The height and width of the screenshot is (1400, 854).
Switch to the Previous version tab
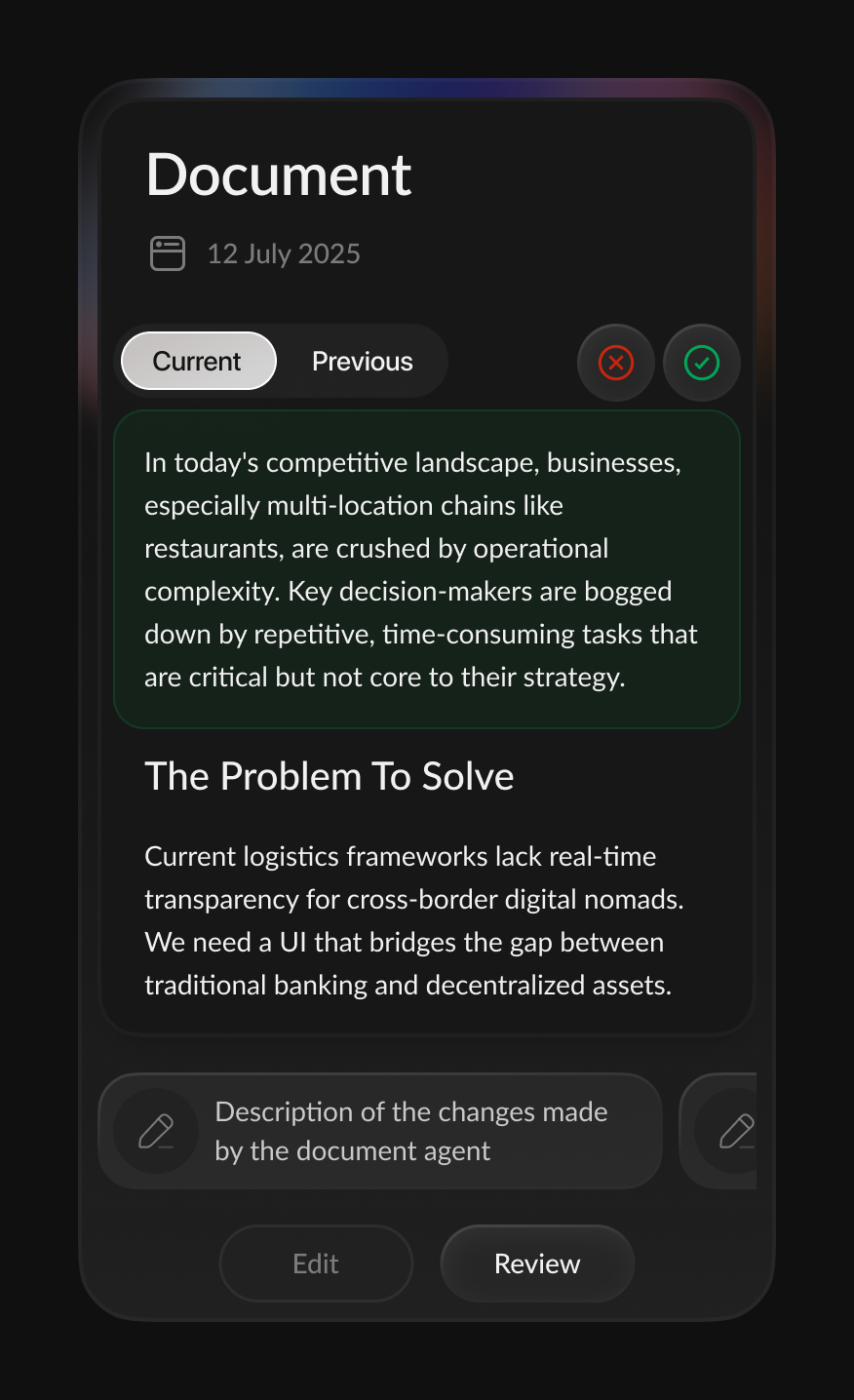pos(362,361)
